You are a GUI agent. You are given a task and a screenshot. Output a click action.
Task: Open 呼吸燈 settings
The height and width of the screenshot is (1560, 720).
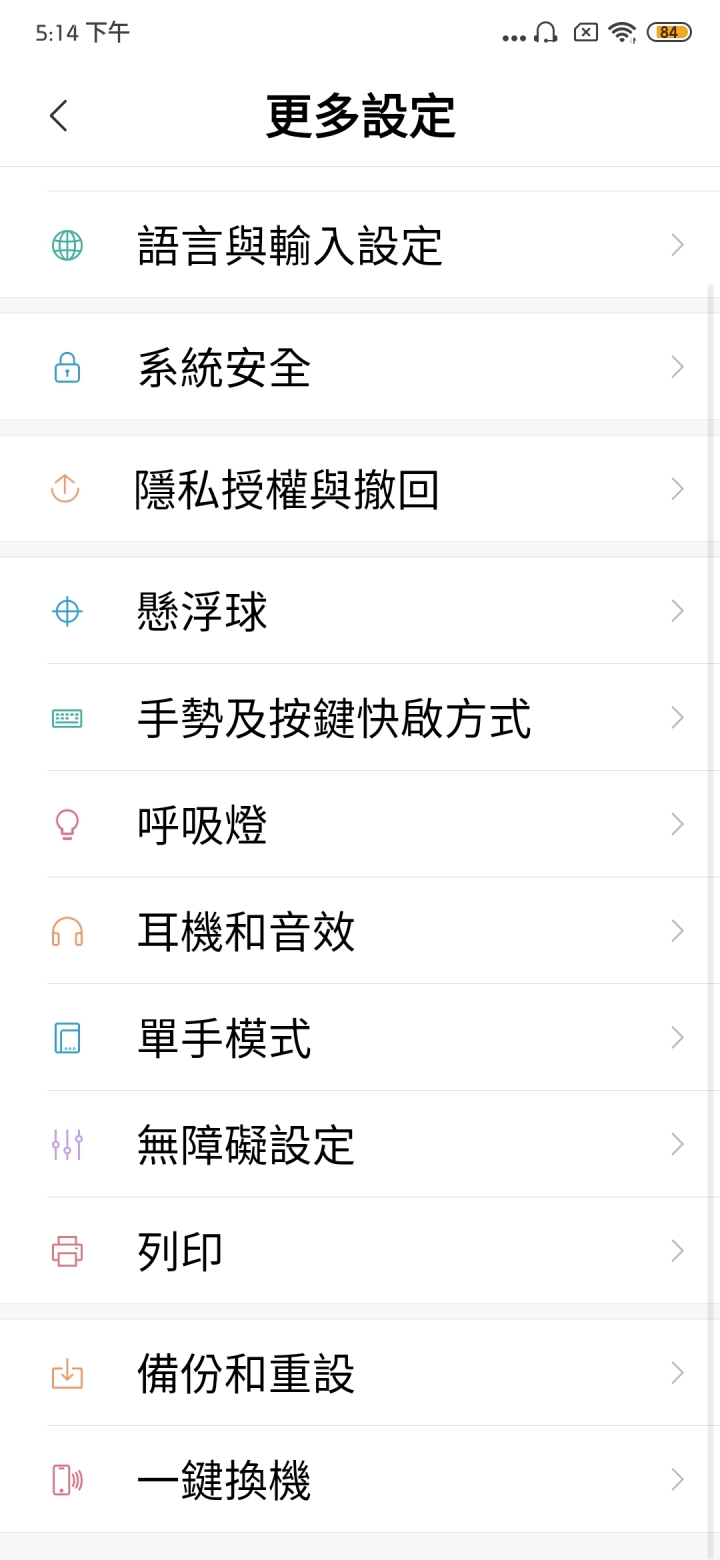click(360, 825)
